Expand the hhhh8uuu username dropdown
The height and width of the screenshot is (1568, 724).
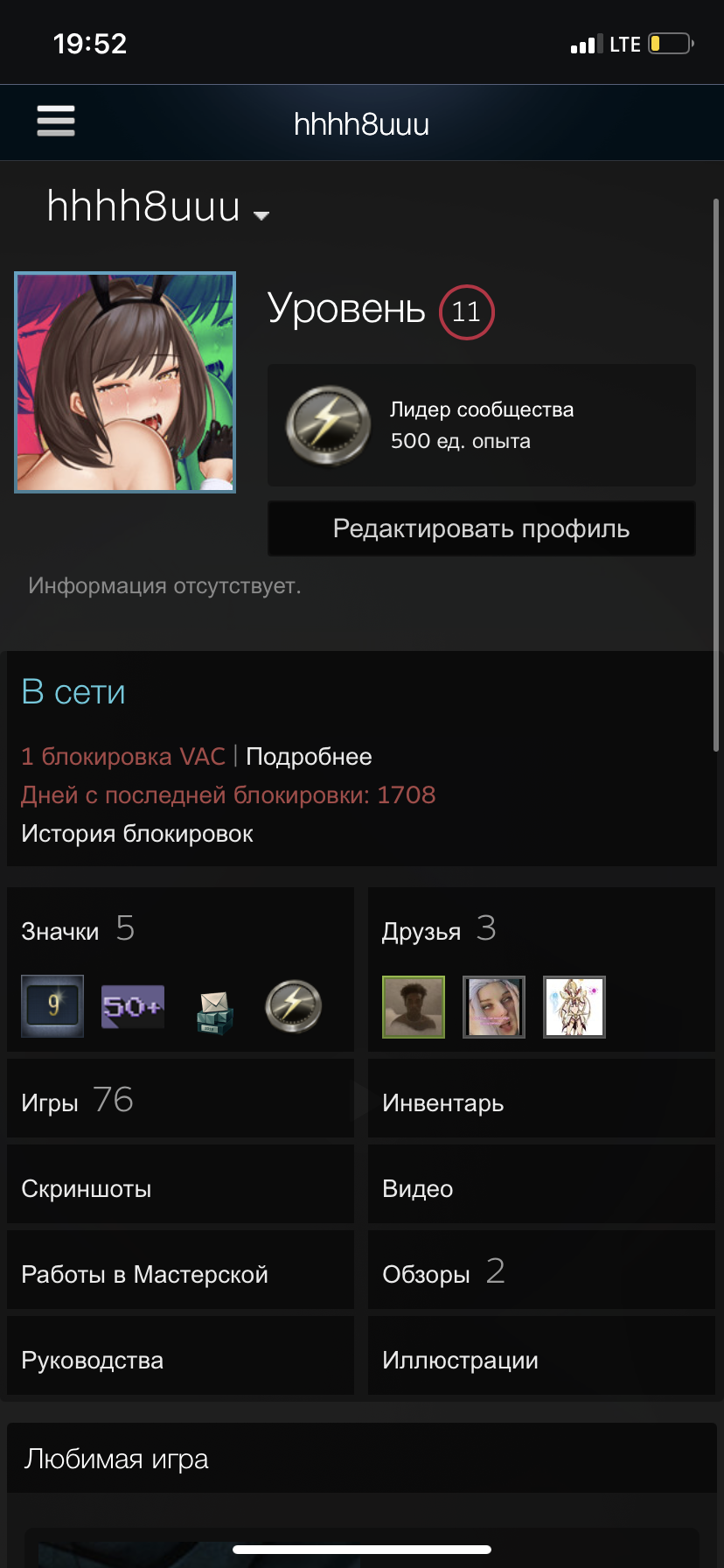(x=158, y=207)
